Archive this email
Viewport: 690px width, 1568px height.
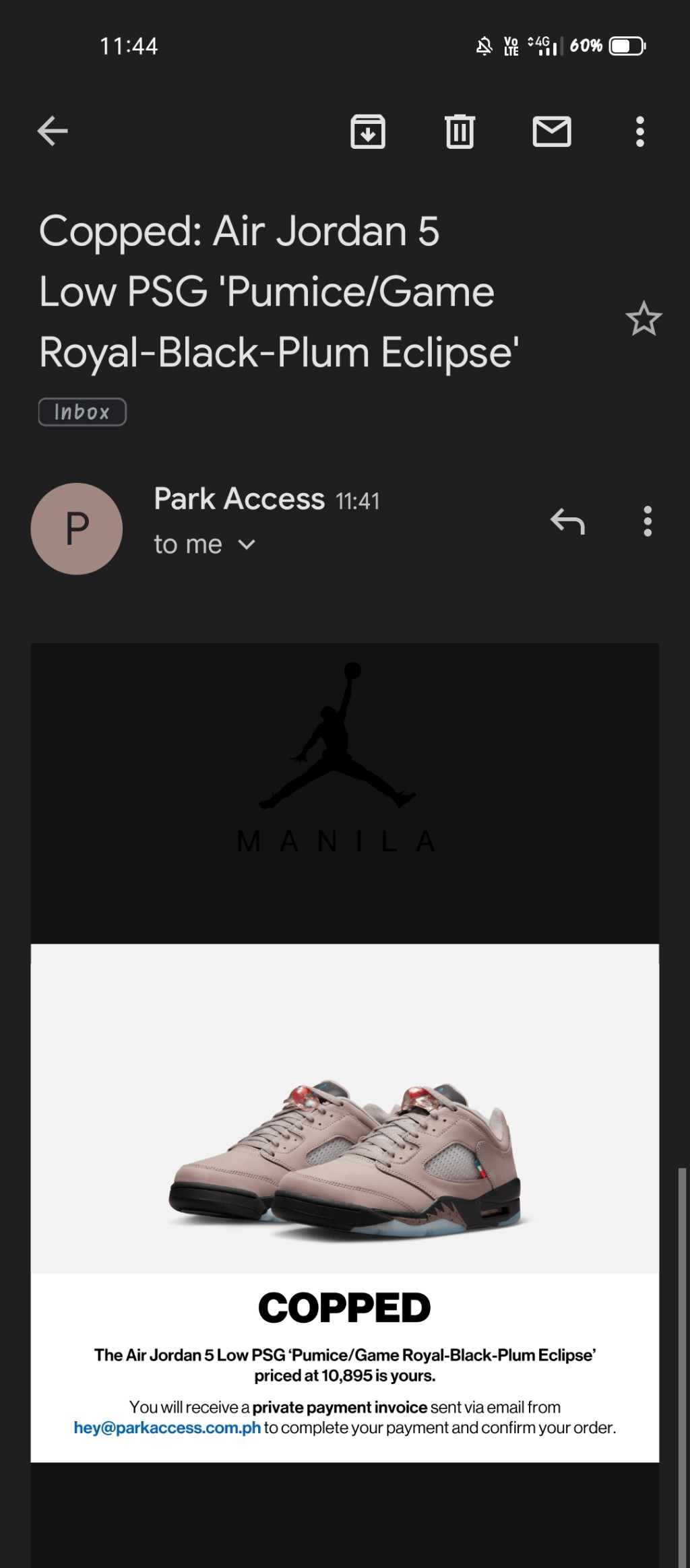368,131
